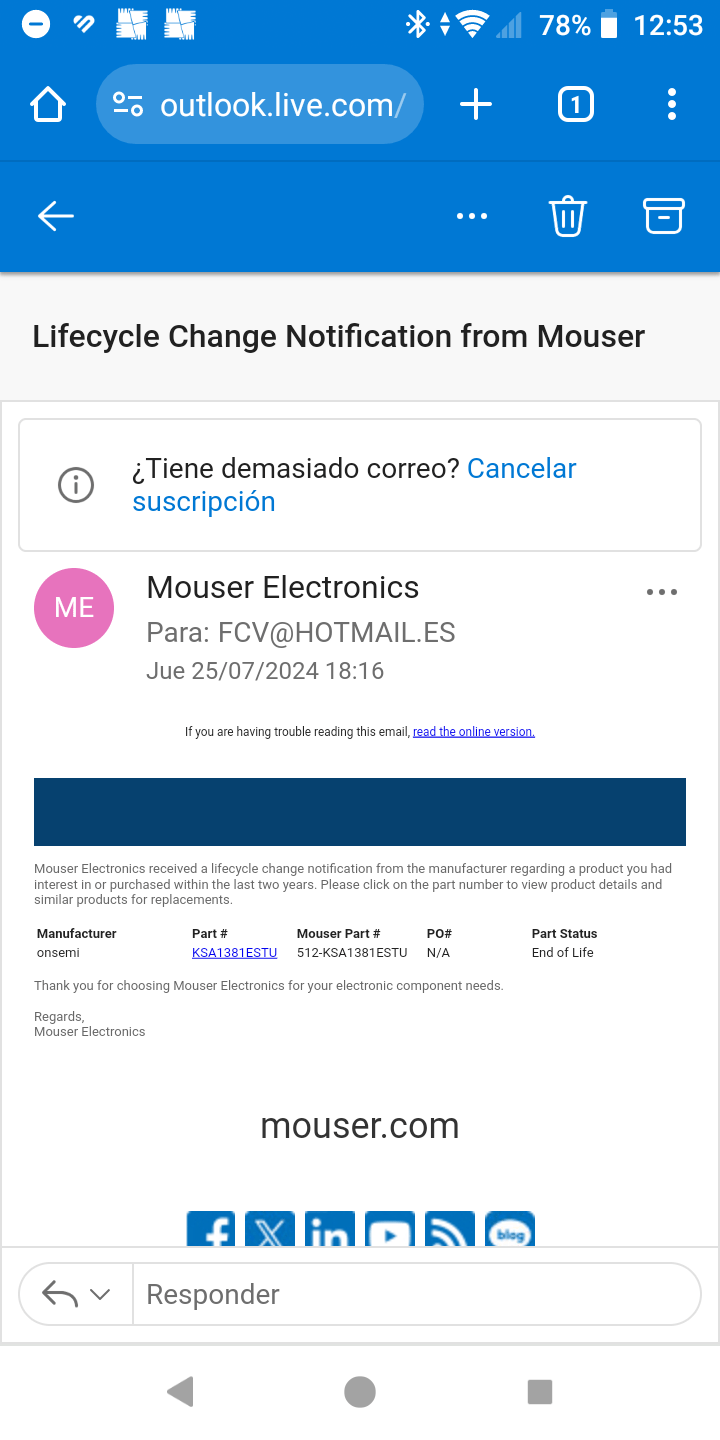Go back to the inbox list
The image size is (720, 1440).
pos(56,216)
